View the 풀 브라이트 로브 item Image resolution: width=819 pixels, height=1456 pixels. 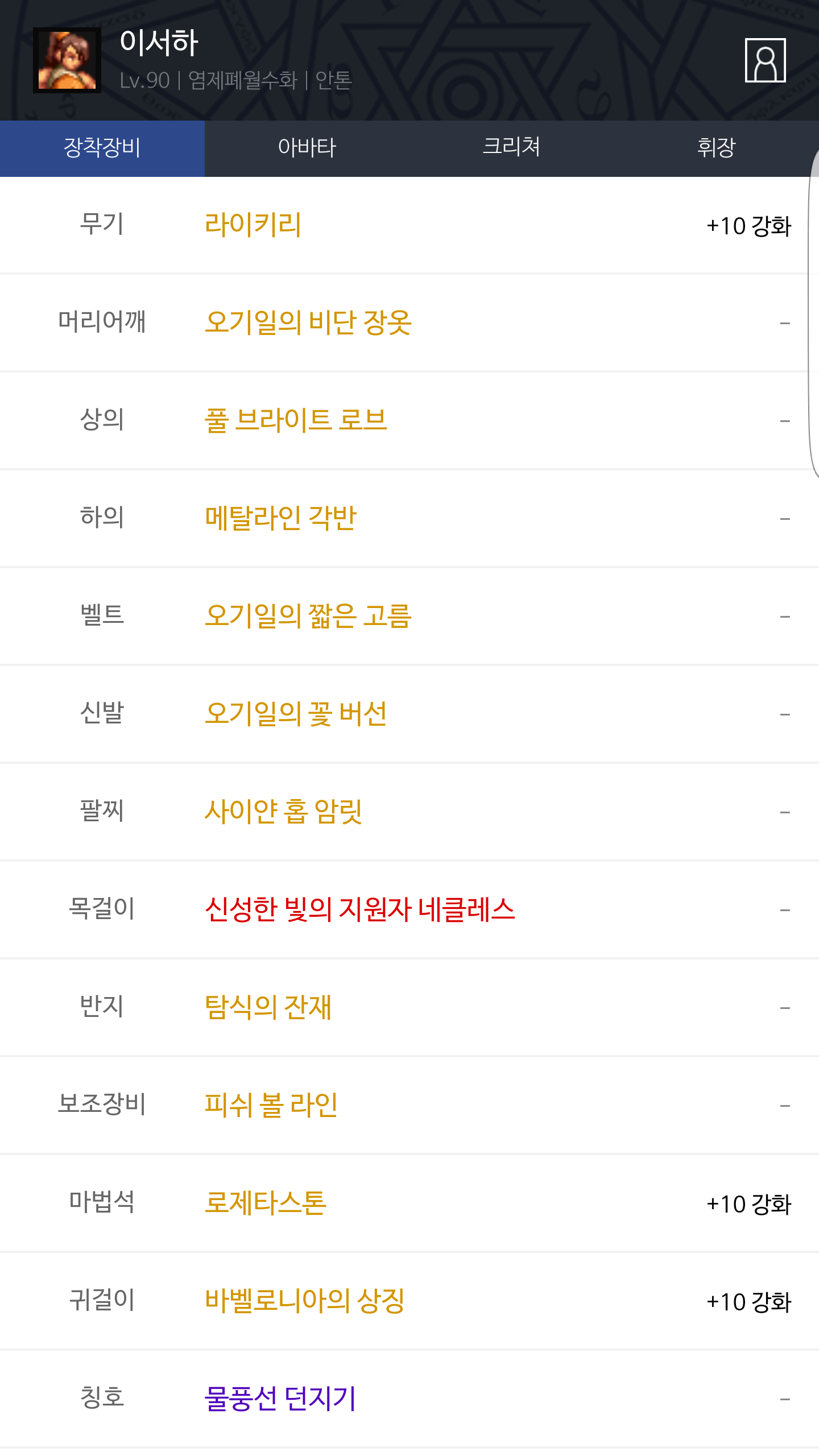tap(296, 420)
